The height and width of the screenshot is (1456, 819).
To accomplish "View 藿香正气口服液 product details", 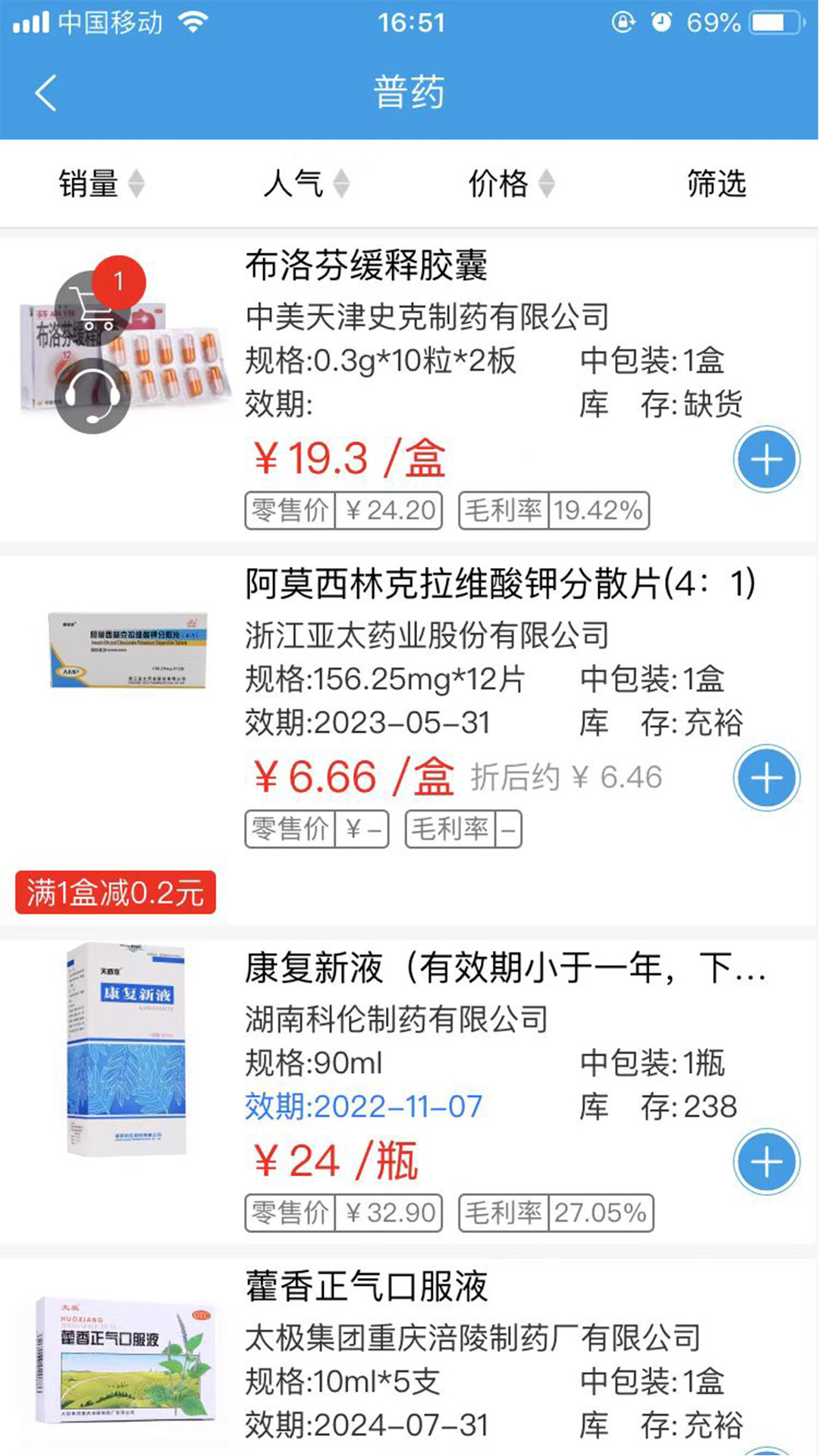I will (366, 1287).
